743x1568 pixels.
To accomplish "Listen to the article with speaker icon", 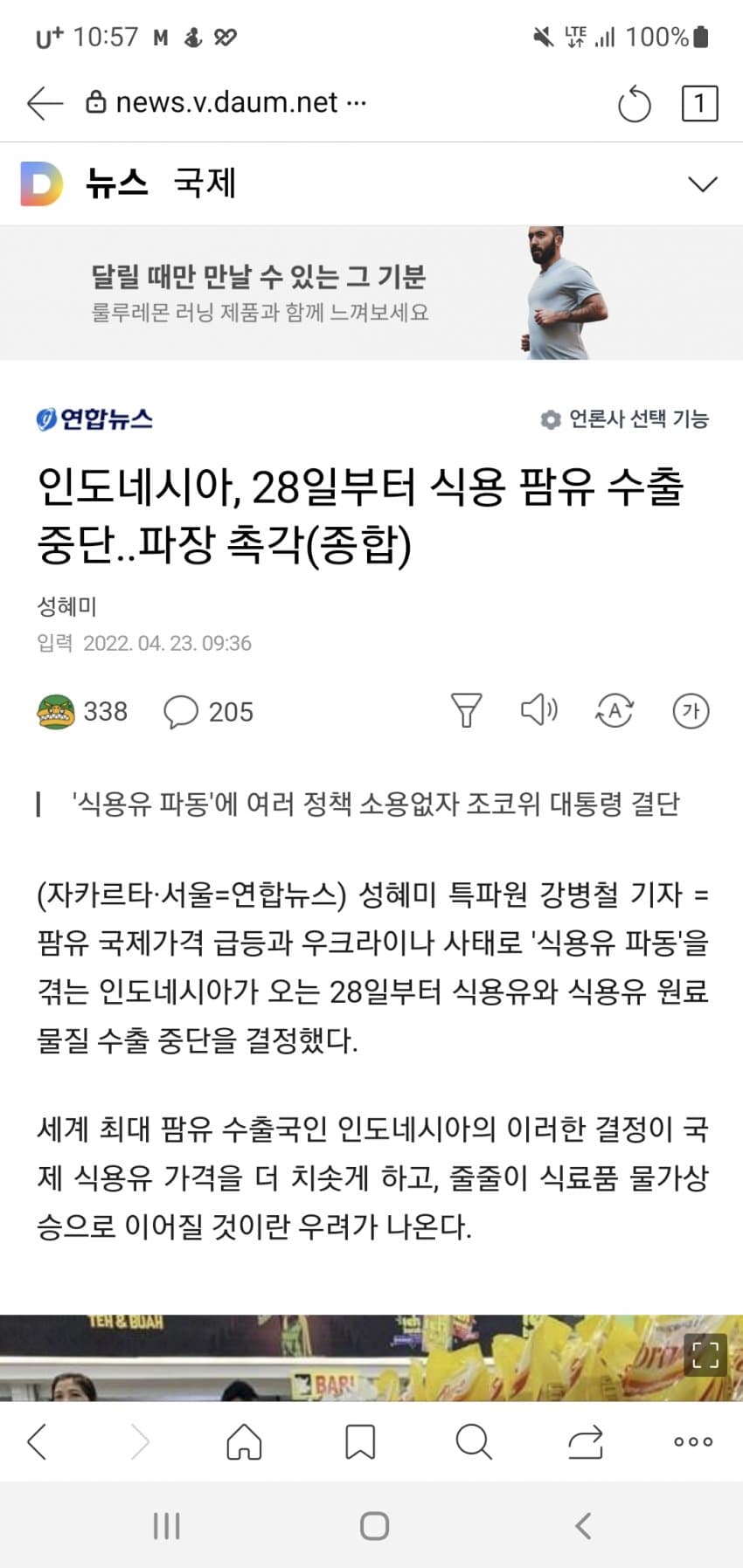I will click(x=538, y=710).
